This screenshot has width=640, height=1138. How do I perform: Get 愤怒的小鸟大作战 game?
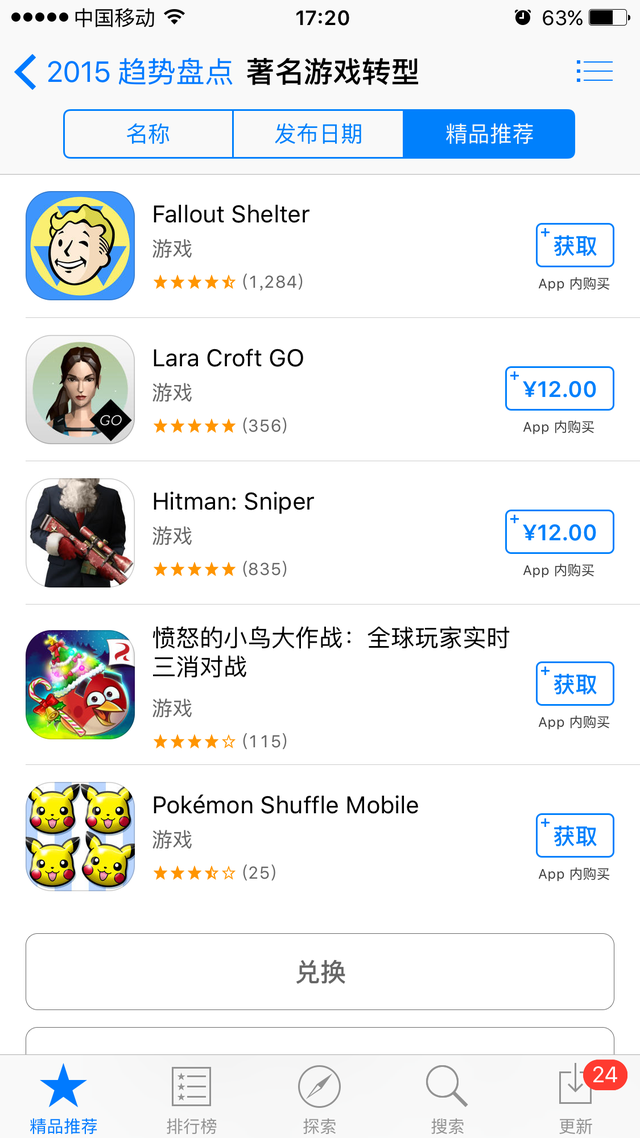pos(574,684)
